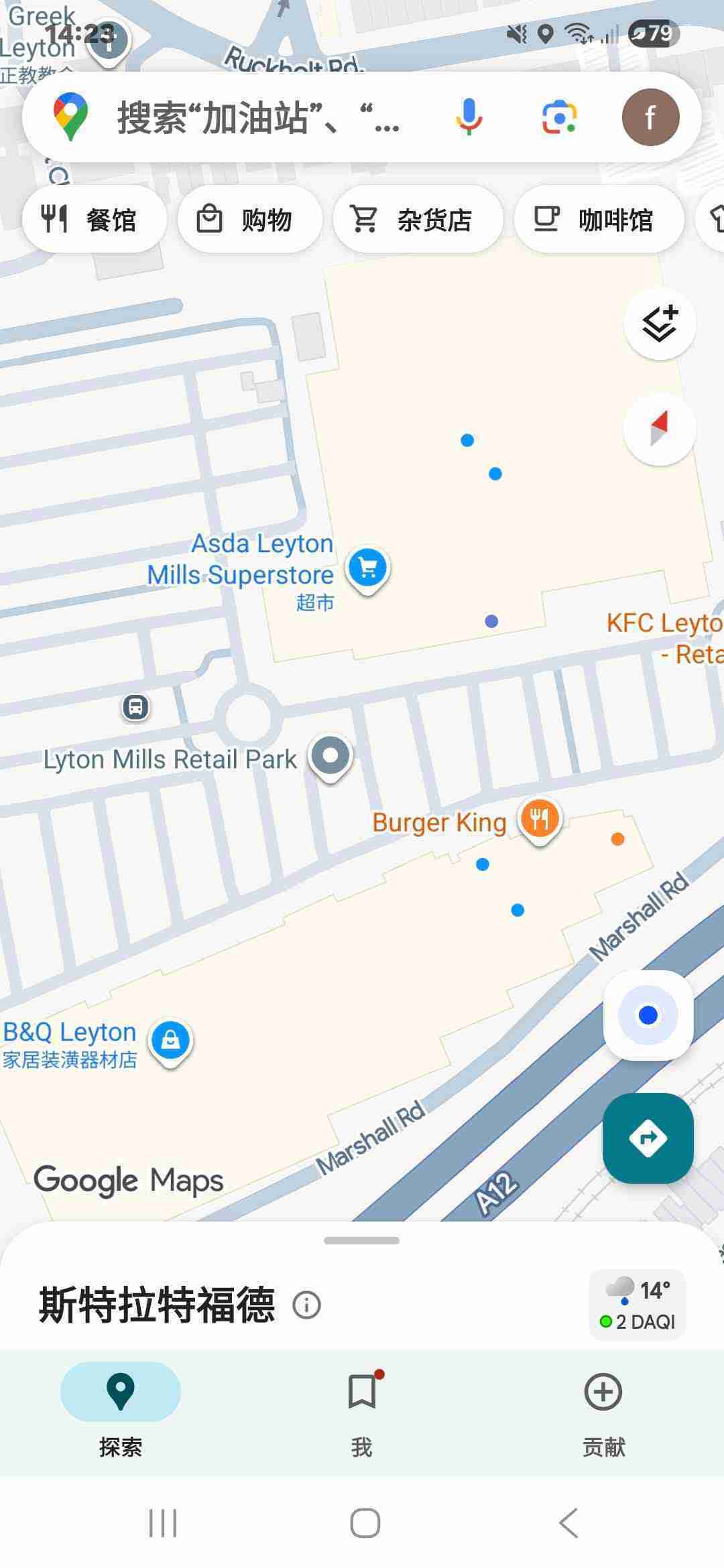Viewport: 724px width, 1568px height.
Task: Open the directions button
Action: pos(648,1138)
